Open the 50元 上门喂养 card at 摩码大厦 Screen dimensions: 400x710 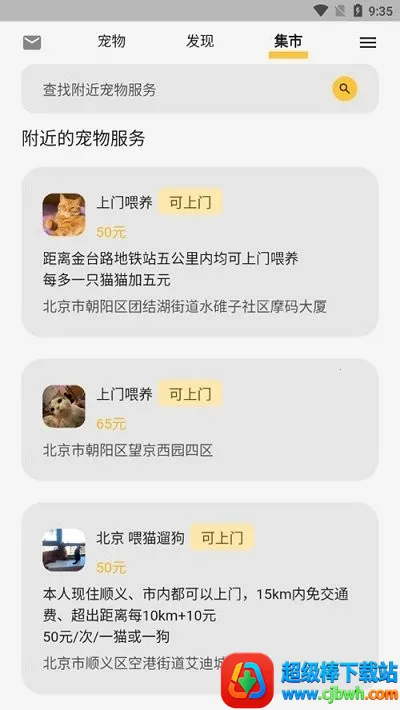[200, 252]
